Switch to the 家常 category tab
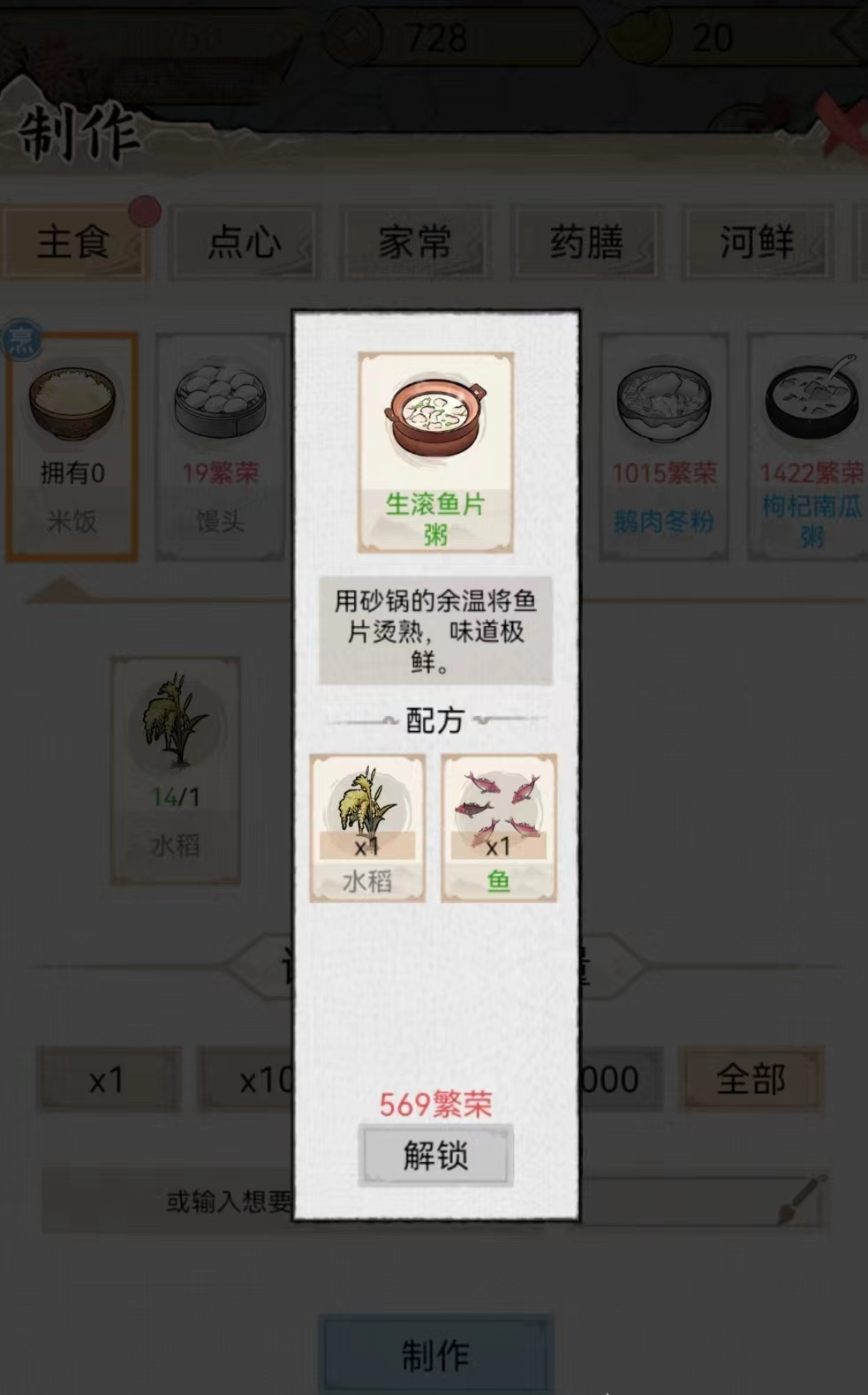 414,242
